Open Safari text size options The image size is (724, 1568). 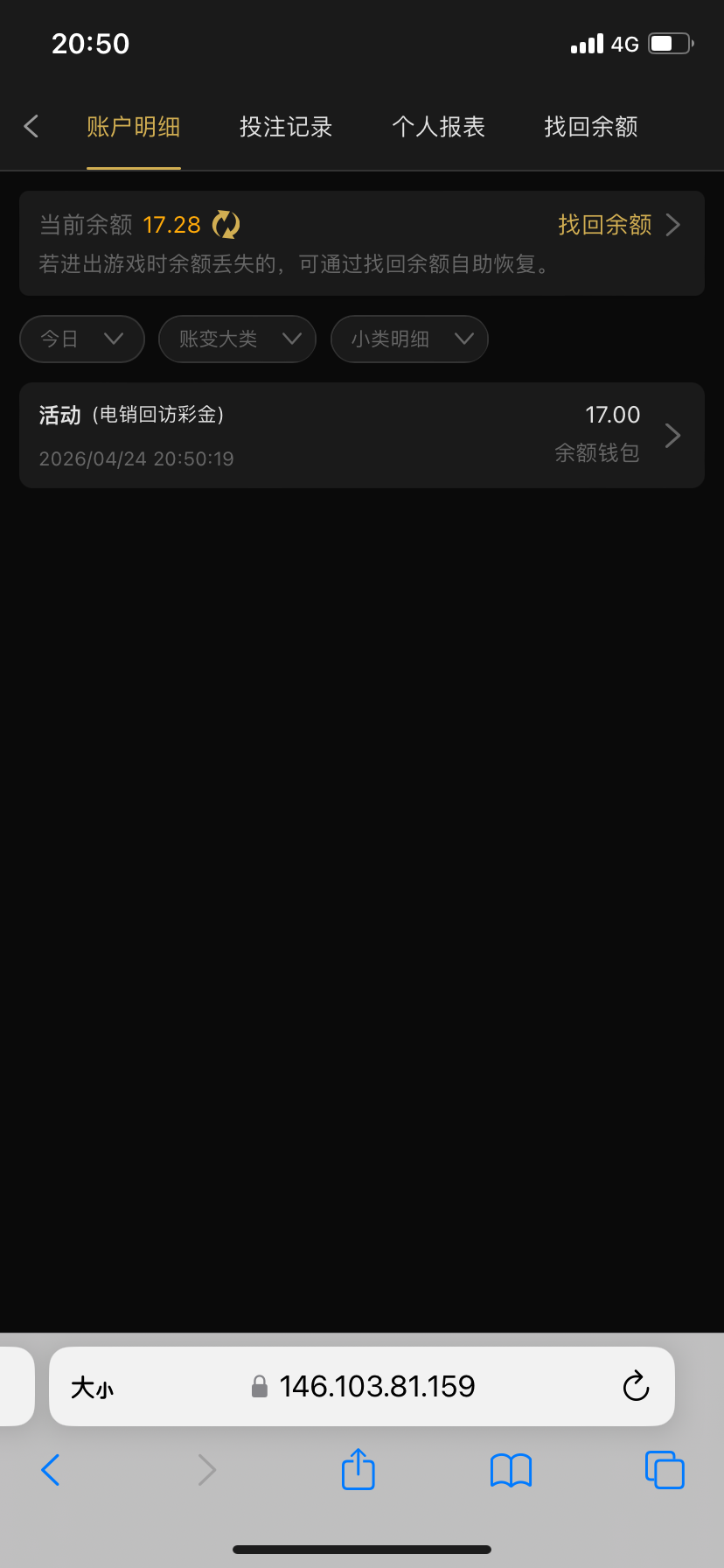(x=92, y=1387)
